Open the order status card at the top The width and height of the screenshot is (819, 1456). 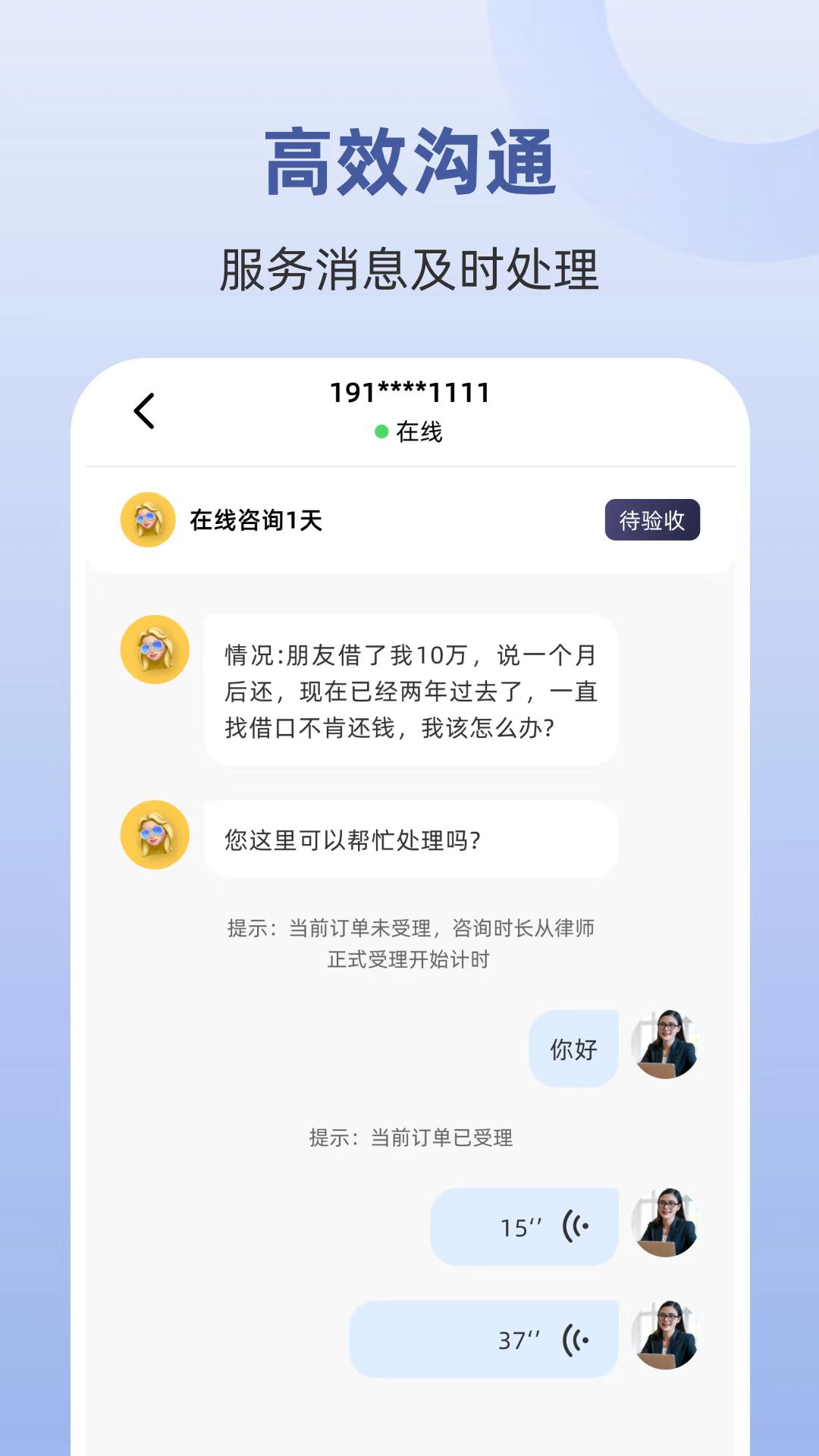(x=409, y=521)
